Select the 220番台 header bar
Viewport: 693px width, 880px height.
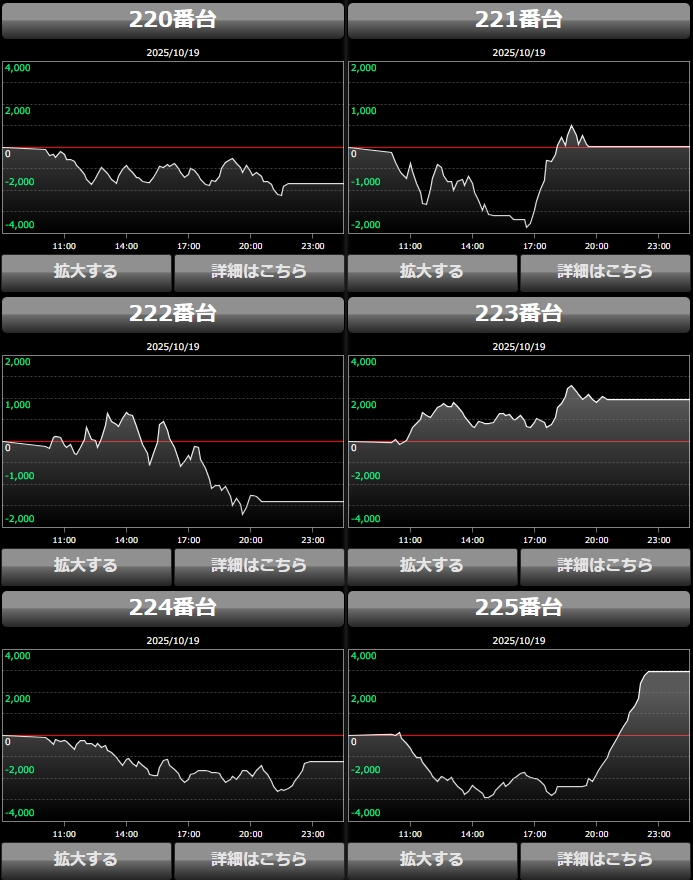coord(173,20)
